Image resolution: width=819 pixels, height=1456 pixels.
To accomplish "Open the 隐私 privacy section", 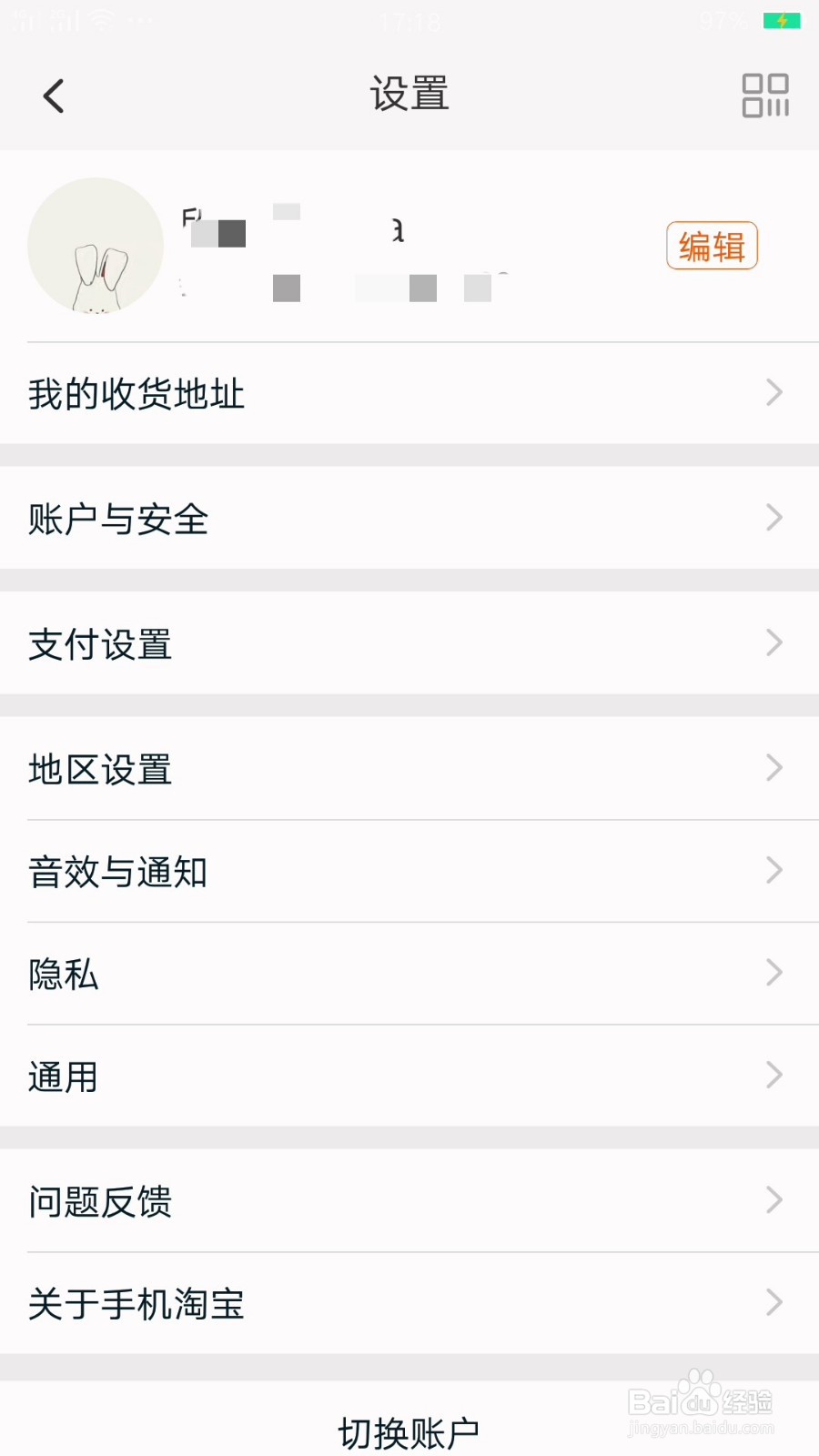I will [x=63, y=973].
